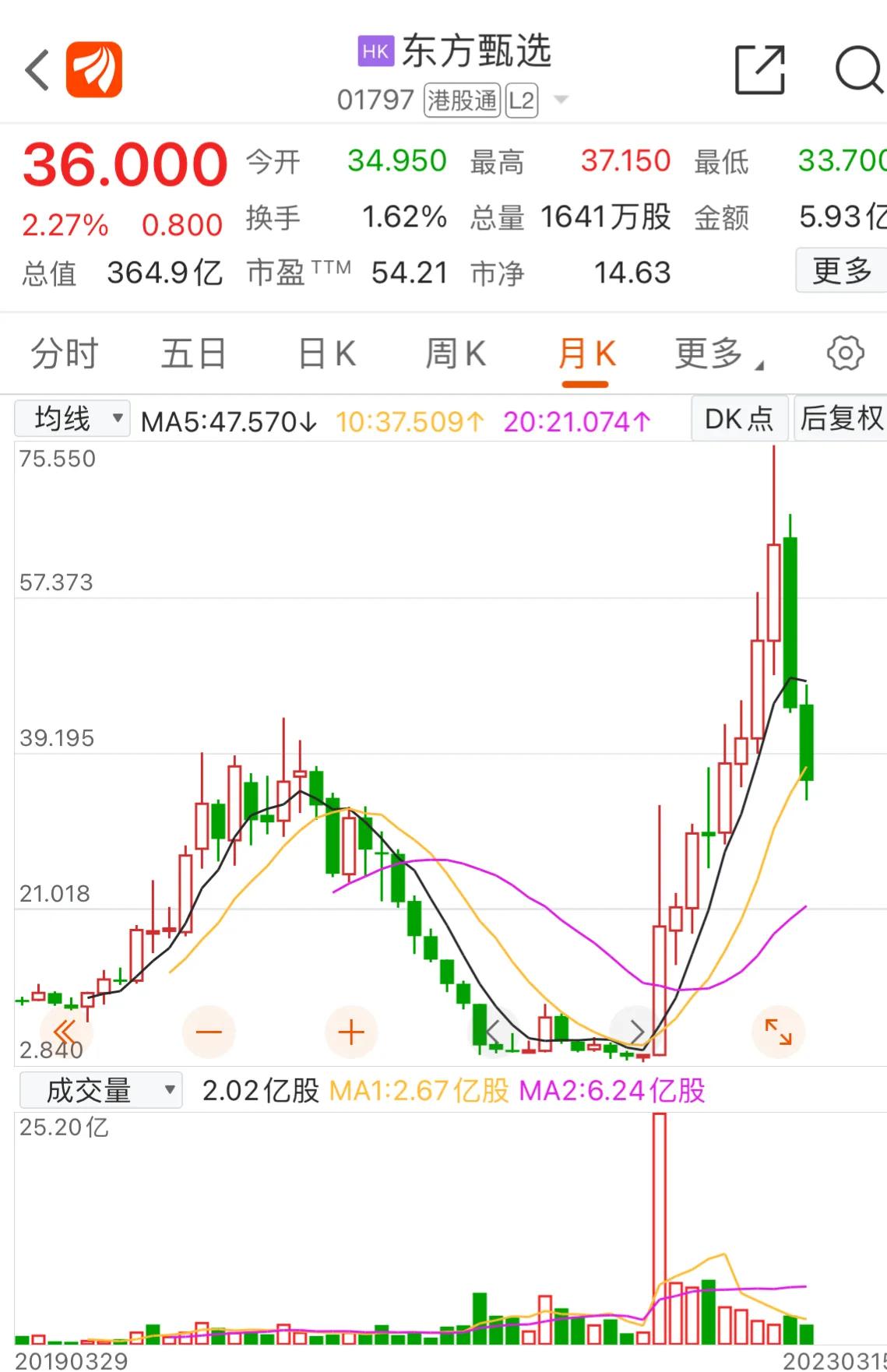Open the 均线 indicator dropdown
The width and height of the screenshot is (887, 1372).
(73, 418)
